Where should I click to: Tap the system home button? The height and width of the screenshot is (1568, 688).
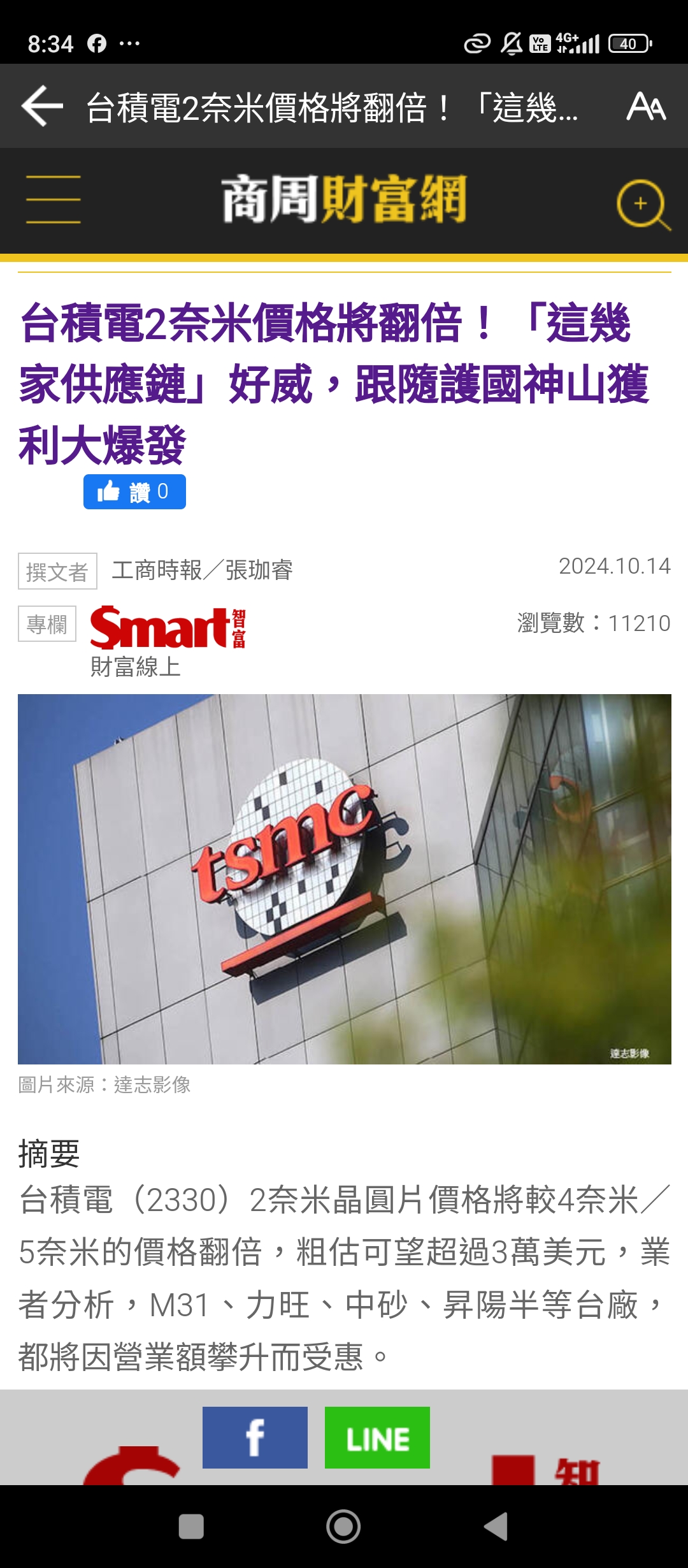(343, 1527)
